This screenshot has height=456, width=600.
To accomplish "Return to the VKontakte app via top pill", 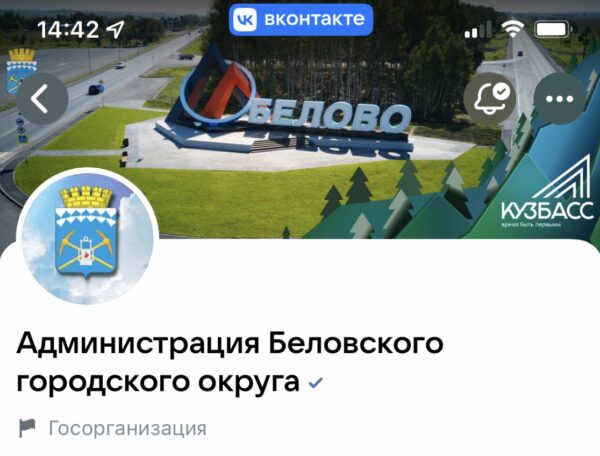I will pos(301,19).
